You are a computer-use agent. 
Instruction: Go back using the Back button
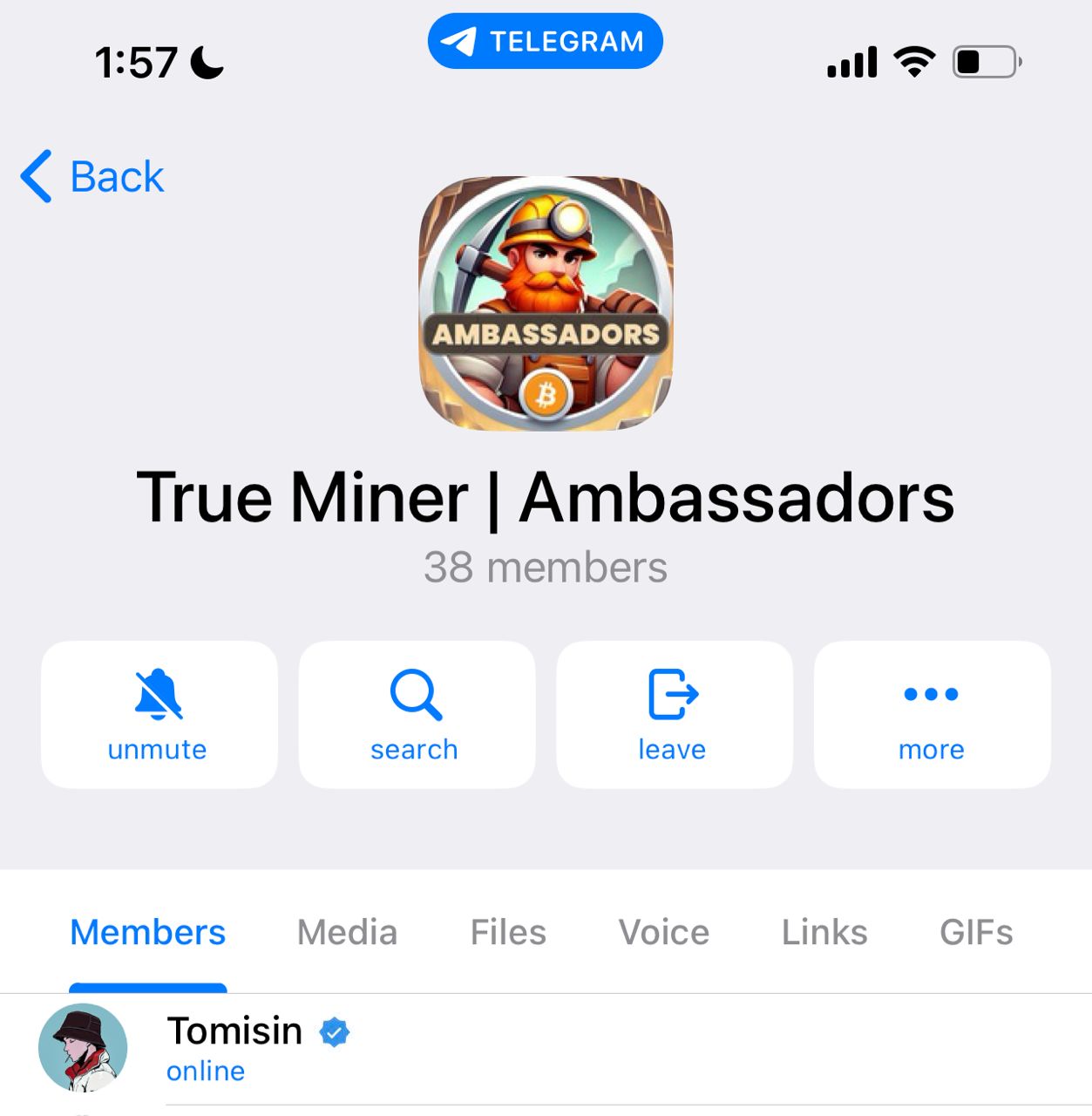pos(93,177)
